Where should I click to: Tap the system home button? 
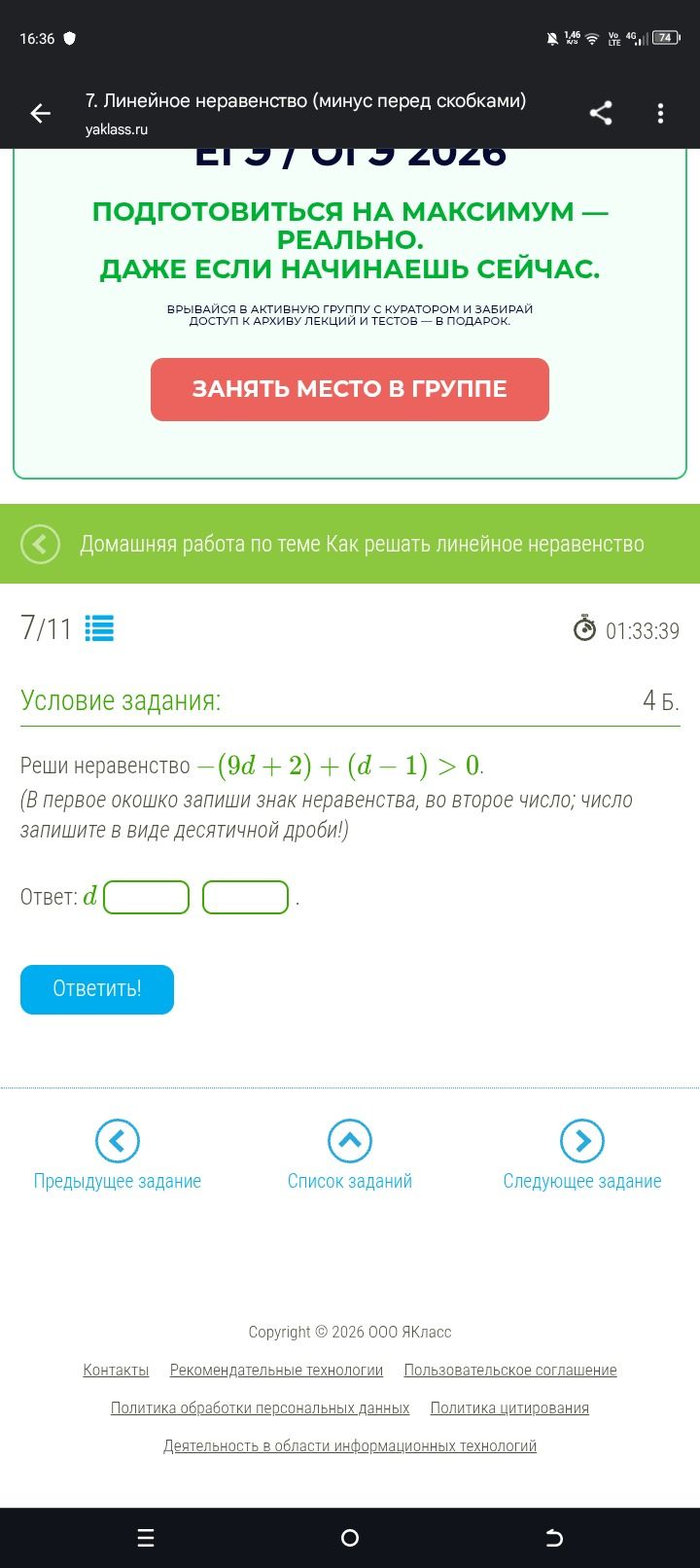tap(350, 1538)
